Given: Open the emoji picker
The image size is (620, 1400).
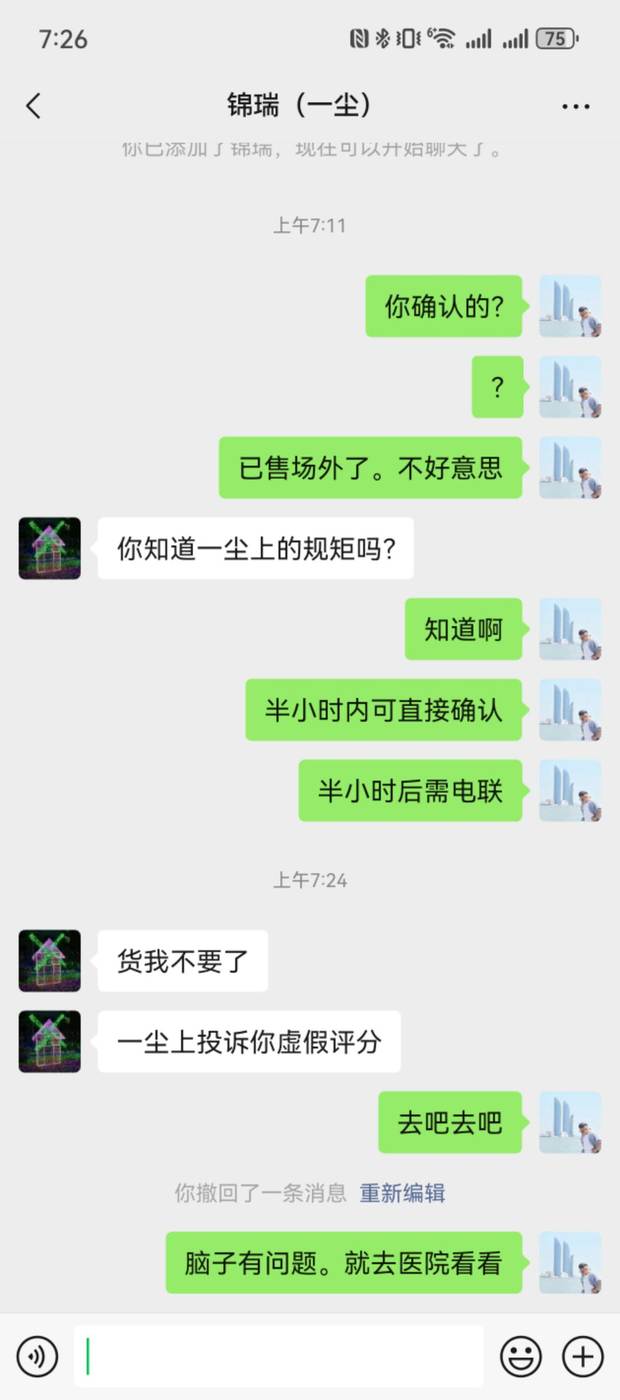Looking at the screenshot, I should point(521,1356).
